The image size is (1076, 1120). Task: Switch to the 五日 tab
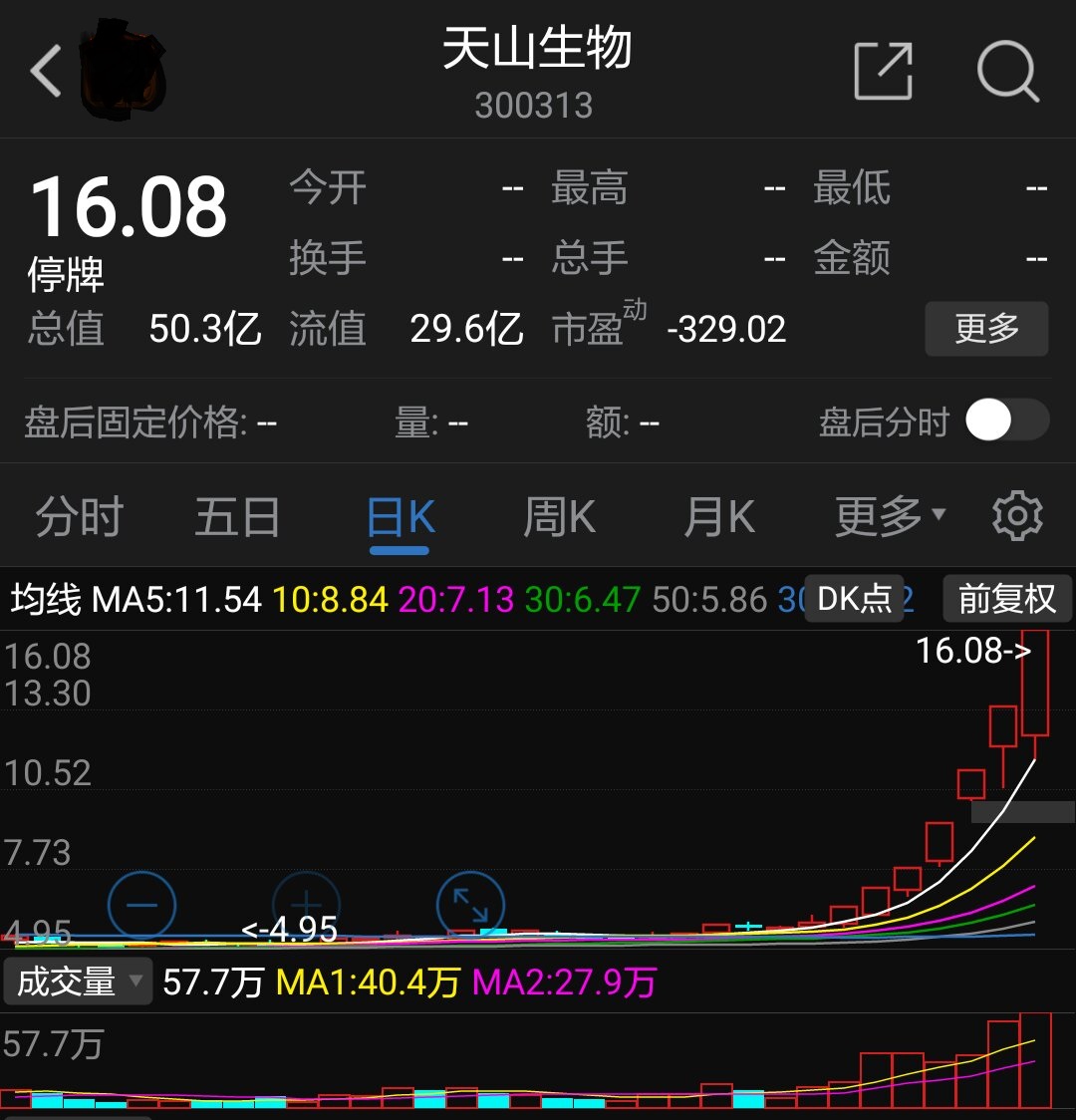(237, 518)
